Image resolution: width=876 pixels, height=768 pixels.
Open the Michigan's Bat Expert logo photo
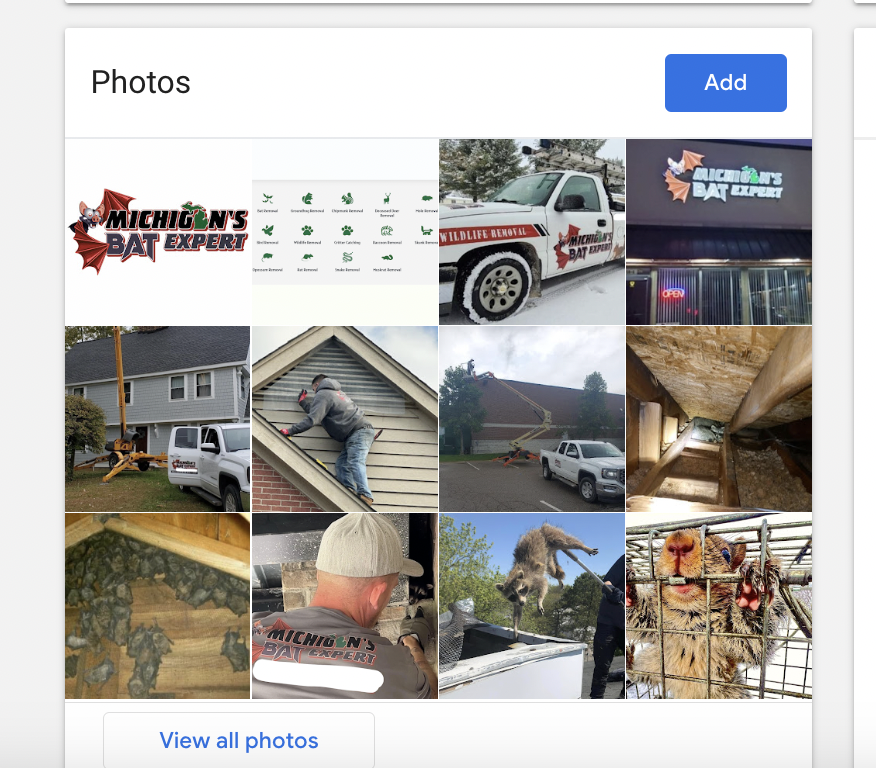(x=157, y=231)
